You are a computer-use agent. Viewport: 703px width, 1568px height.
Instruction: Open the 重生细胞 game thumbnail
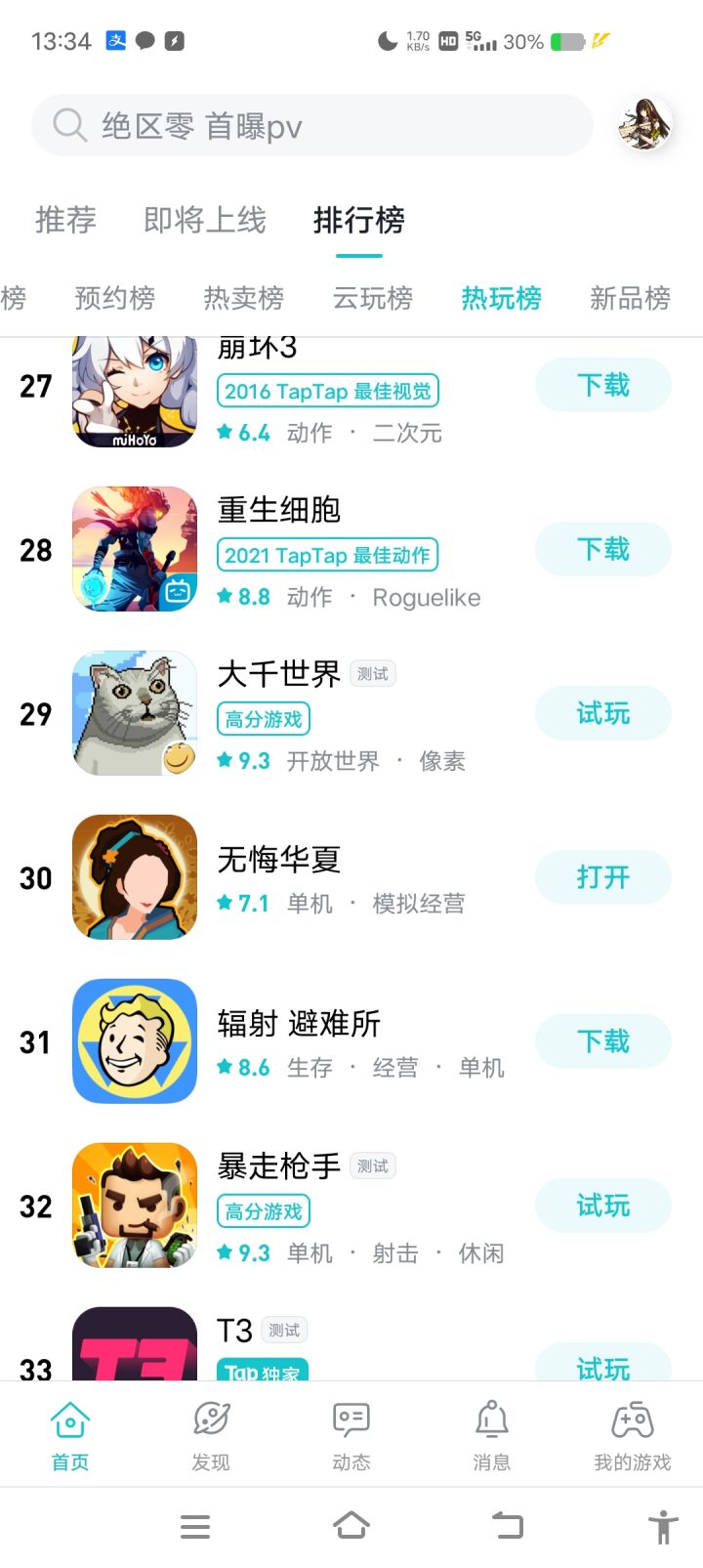[x=134, y=549]
